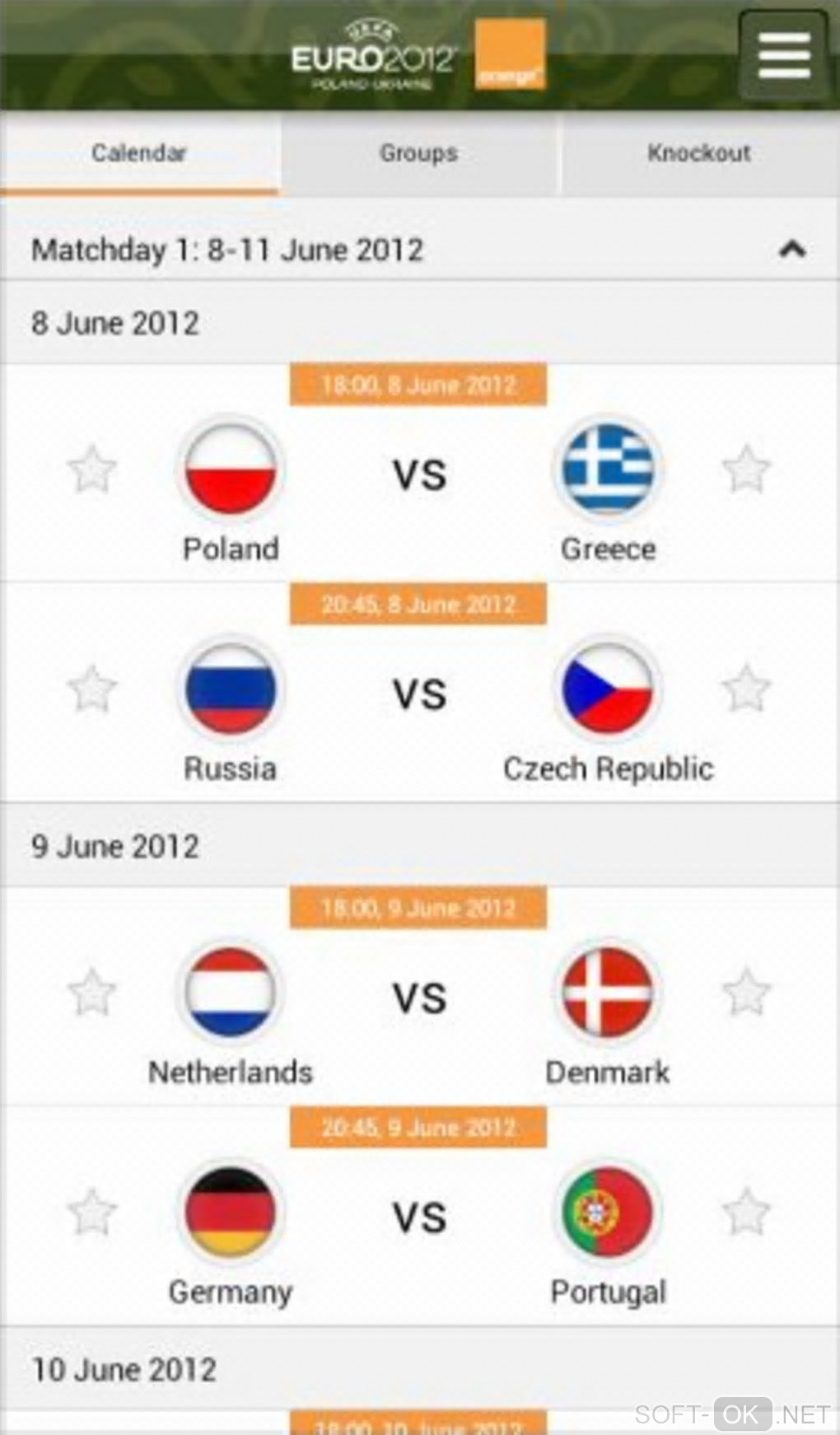Switch to the Groups tab
The height and width of the screenshot is (1435, 840).
[x=418, y=153]
